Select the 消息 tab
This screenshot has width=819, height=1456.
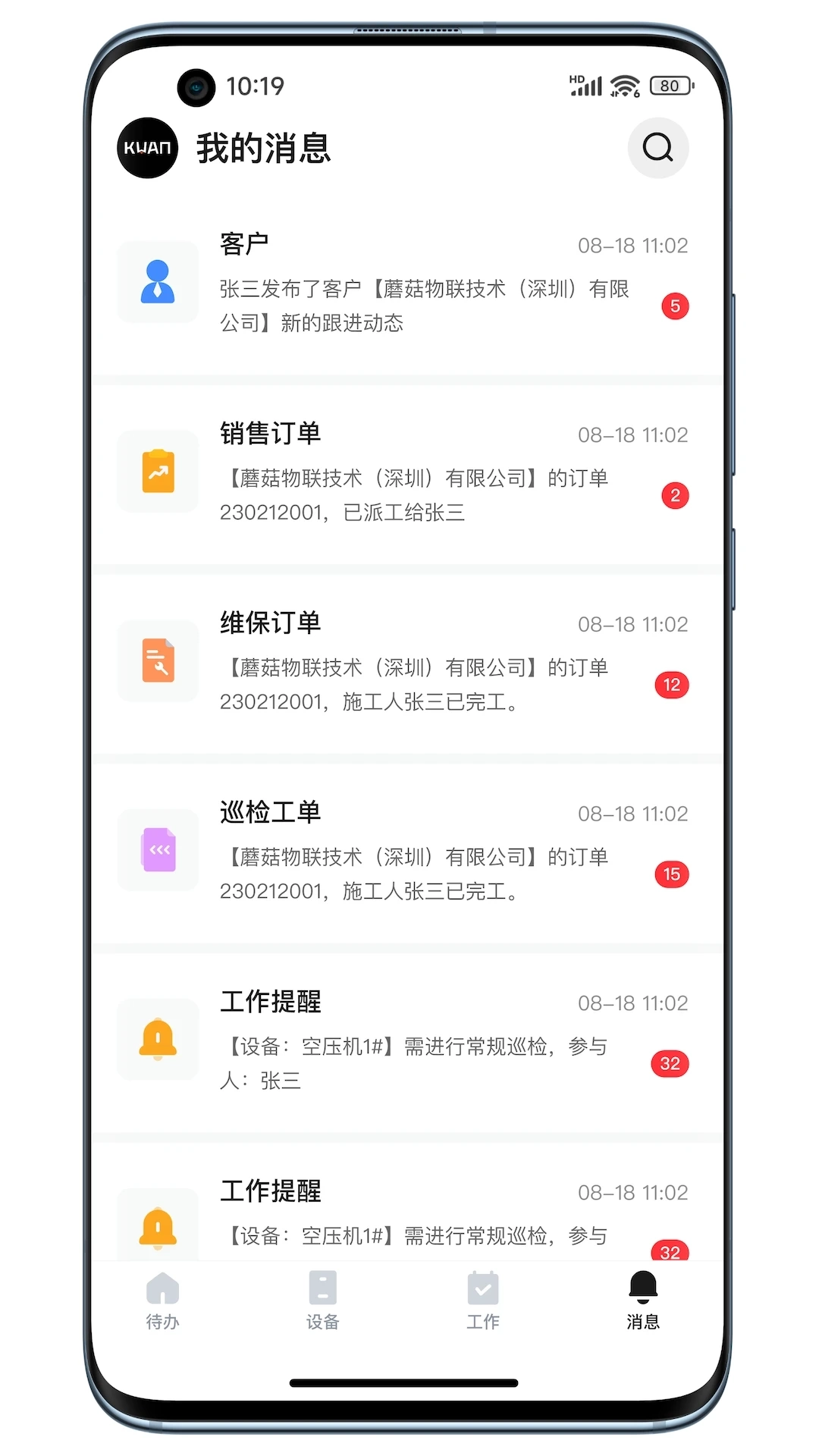643,1301
